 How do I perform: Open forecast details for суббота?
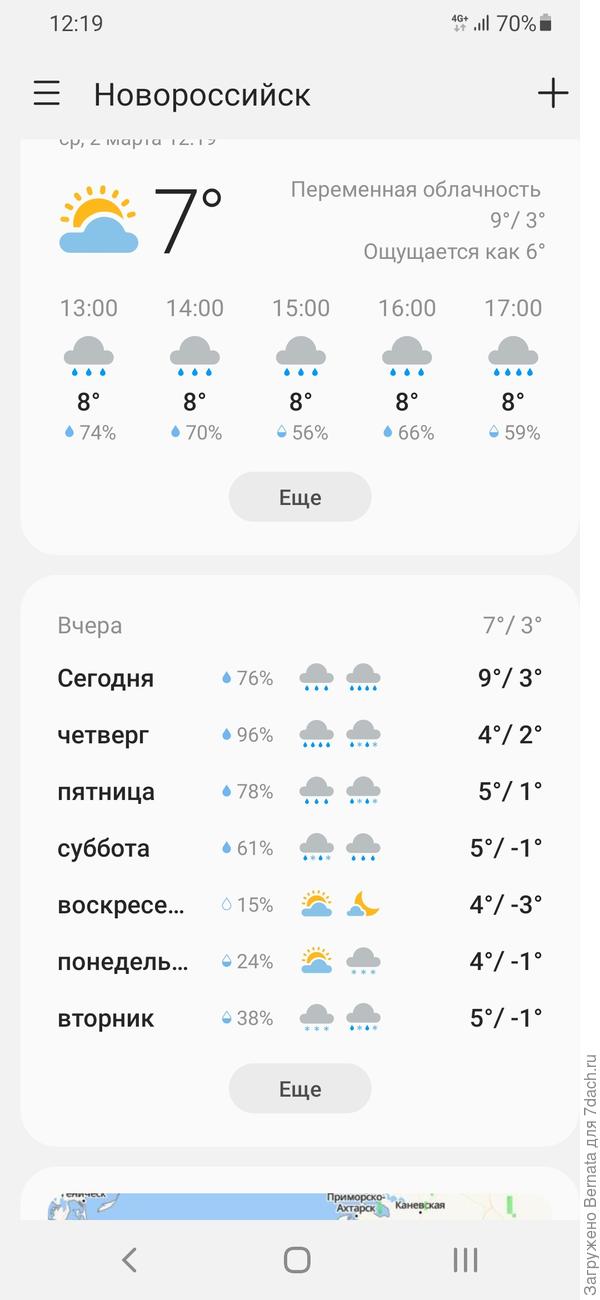299,848
